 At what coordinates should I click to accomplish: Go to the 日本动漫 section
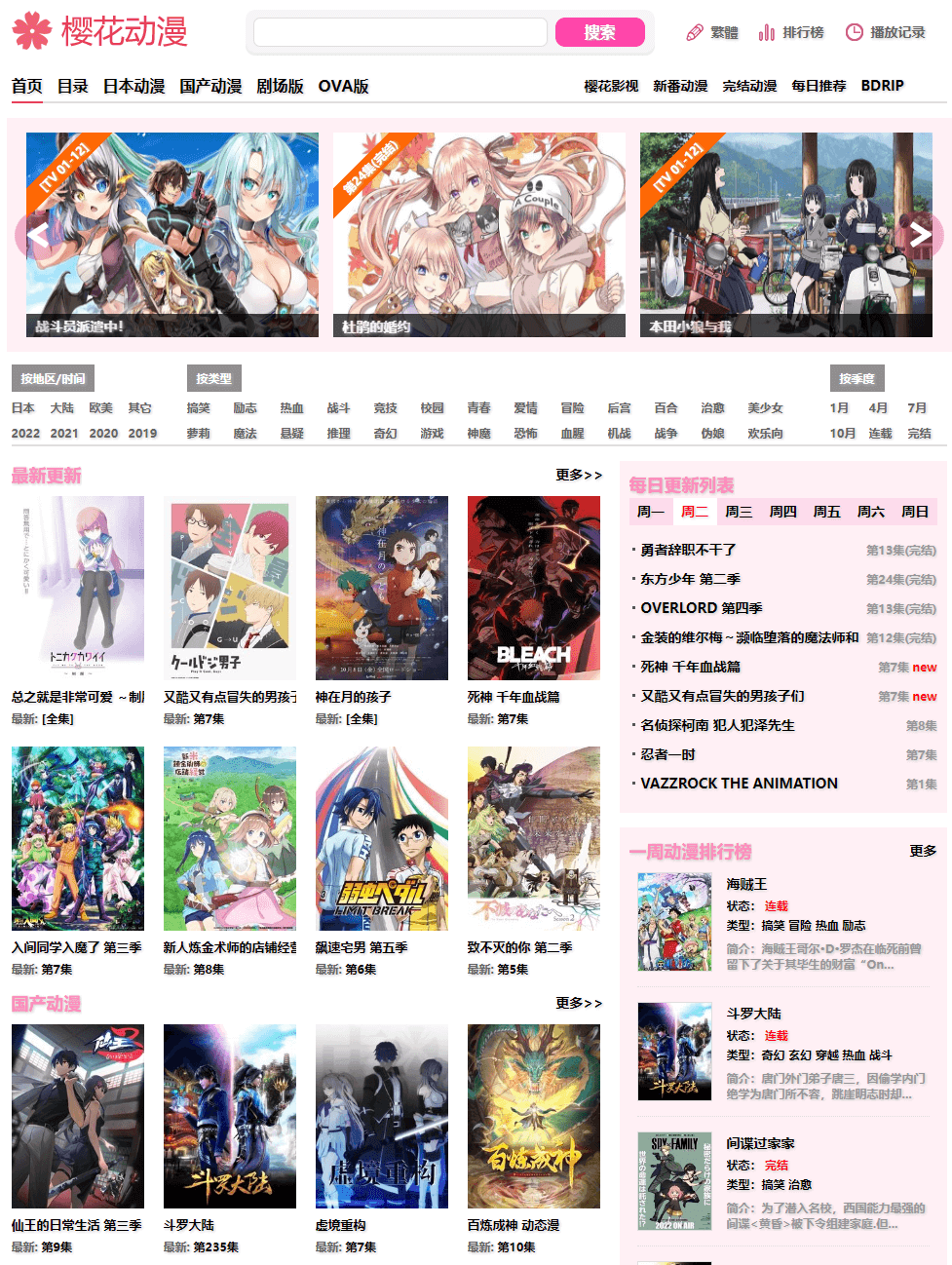coord(133,86)
